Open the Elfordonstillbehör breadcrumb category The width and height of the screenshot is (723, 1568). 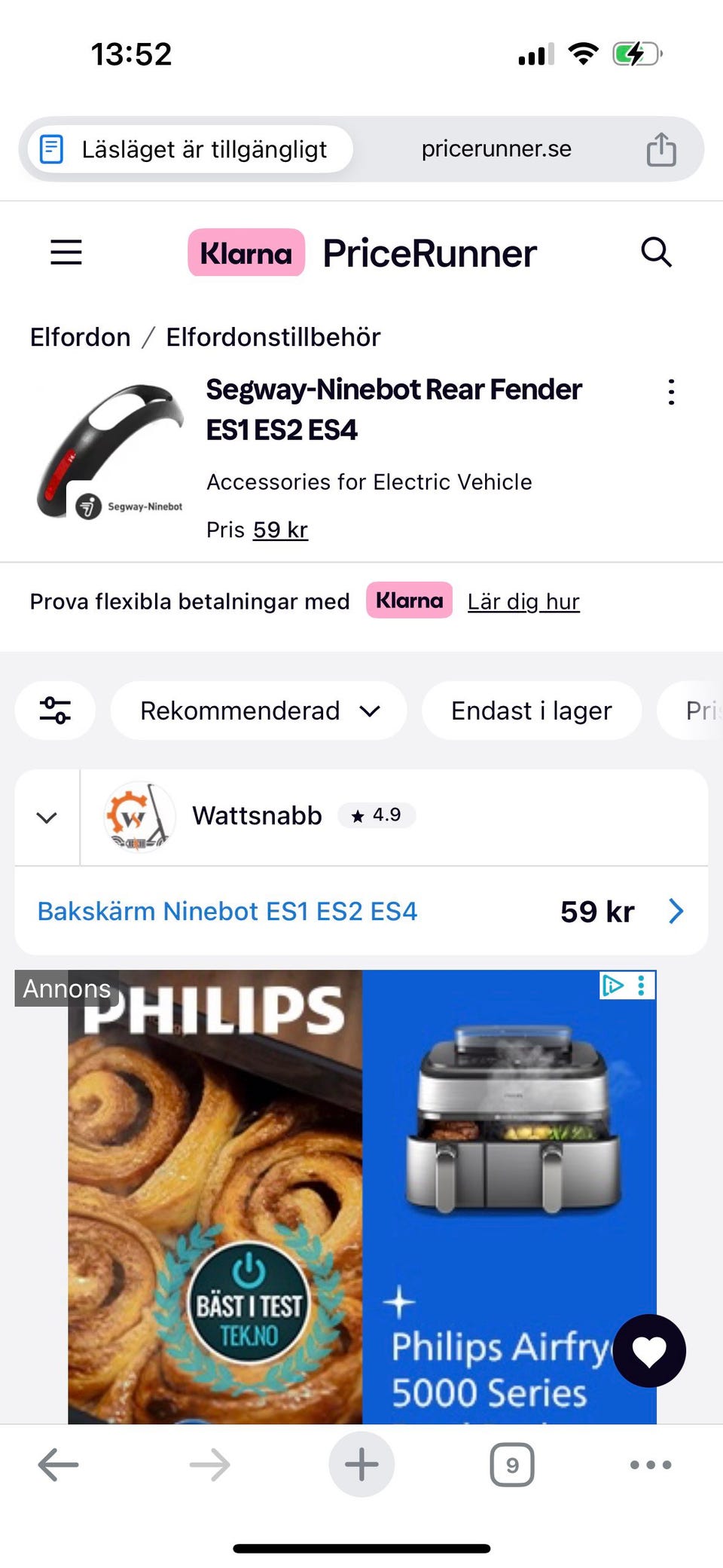tap(273, 337)
